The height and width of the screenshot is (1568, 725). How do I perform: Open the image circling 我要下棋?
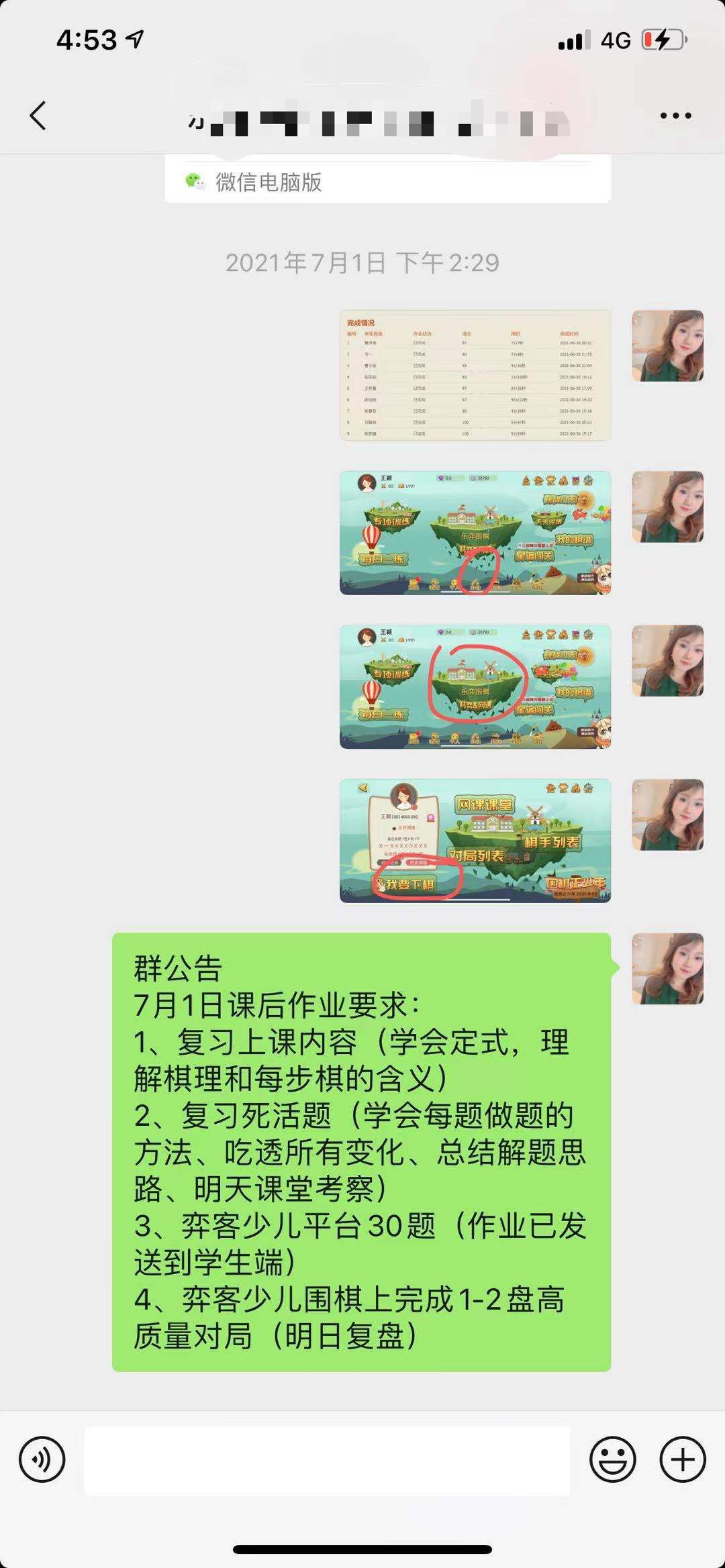click(x=475, y=840)
